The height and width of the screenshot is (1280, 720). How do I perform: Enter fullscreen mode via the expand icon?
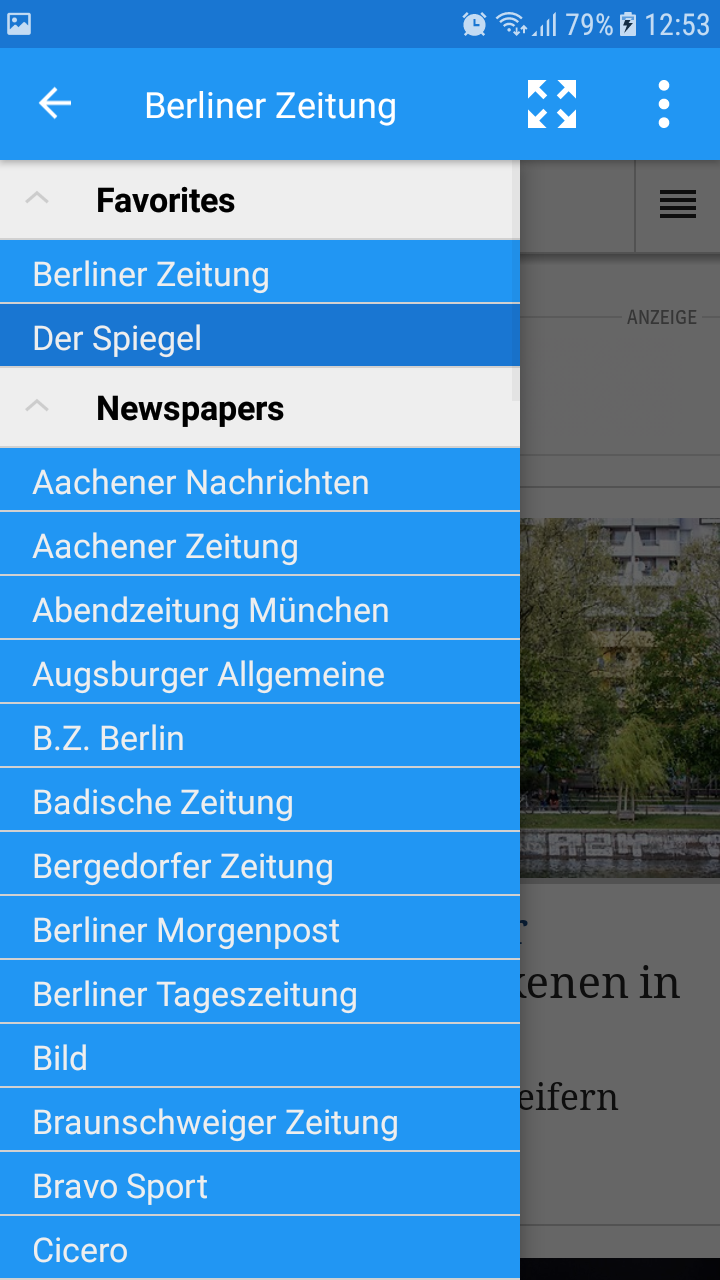[x=552, y=104]
